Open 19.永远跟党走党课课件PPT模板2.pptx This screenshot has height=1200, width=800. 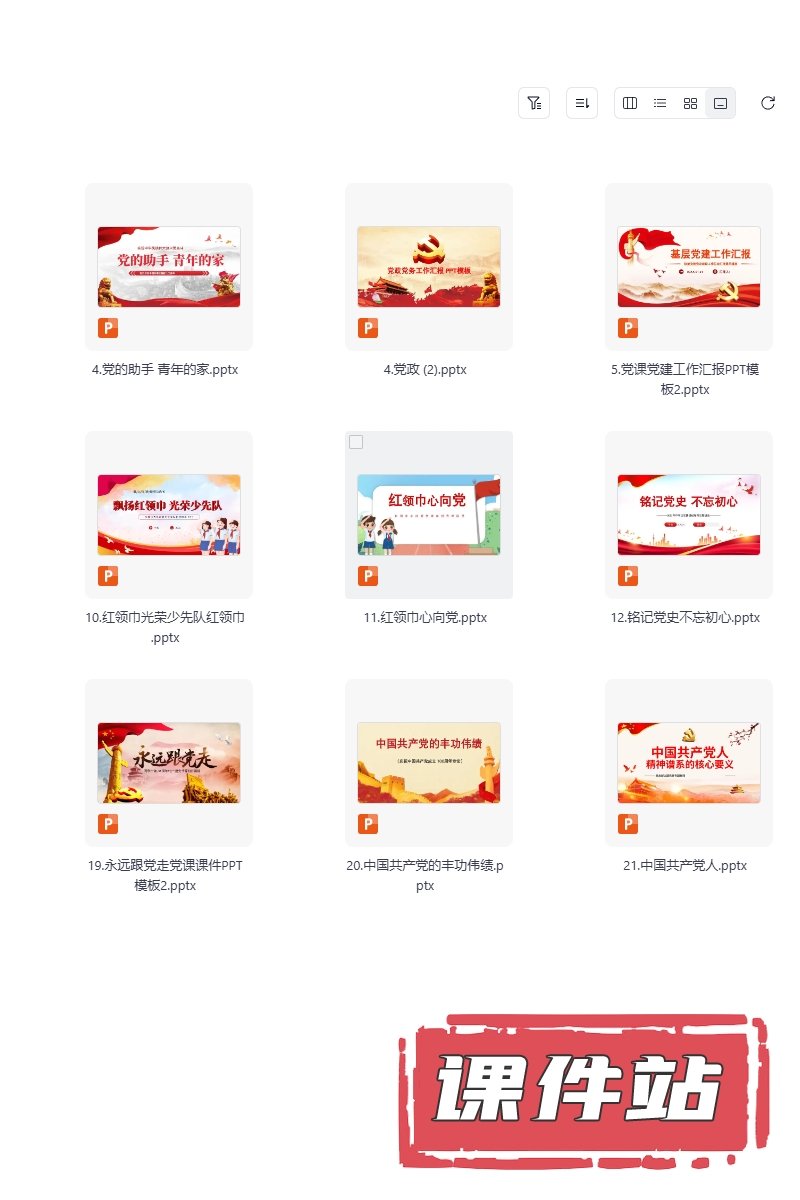click(169, 763)
